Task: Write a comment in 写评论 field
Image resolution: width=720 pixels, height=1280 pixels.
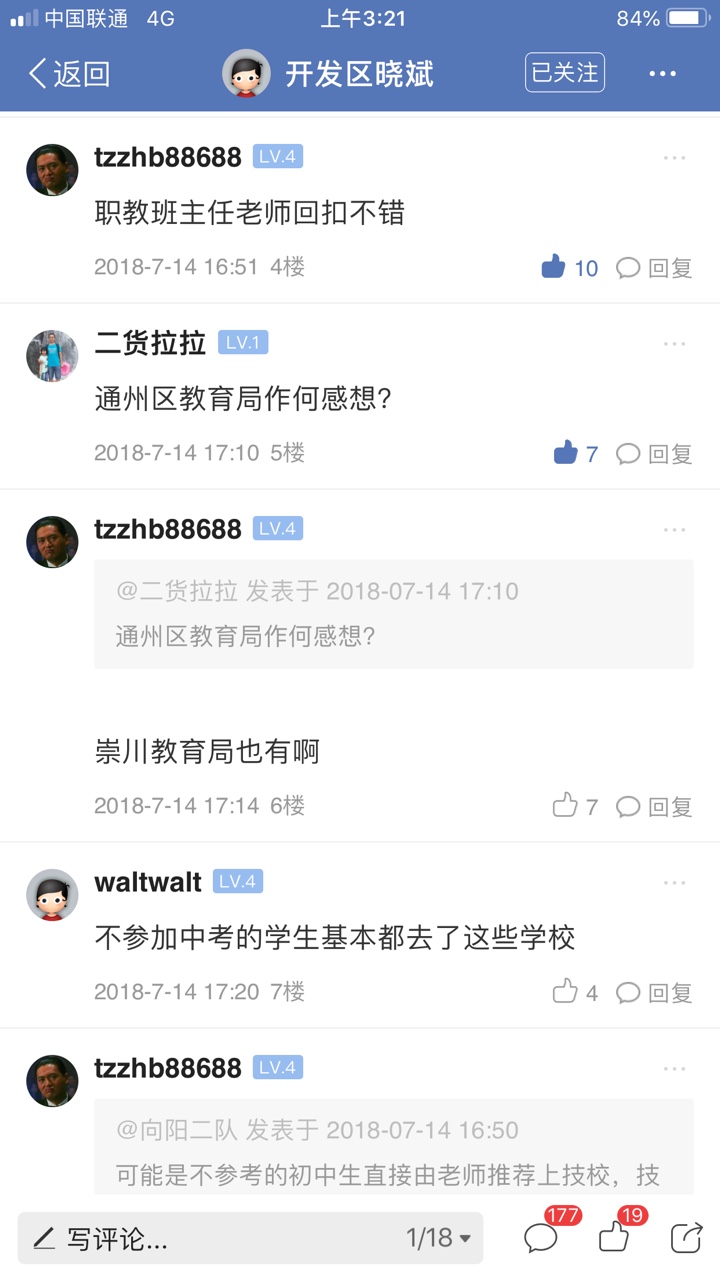Action: click(200, 1239)
